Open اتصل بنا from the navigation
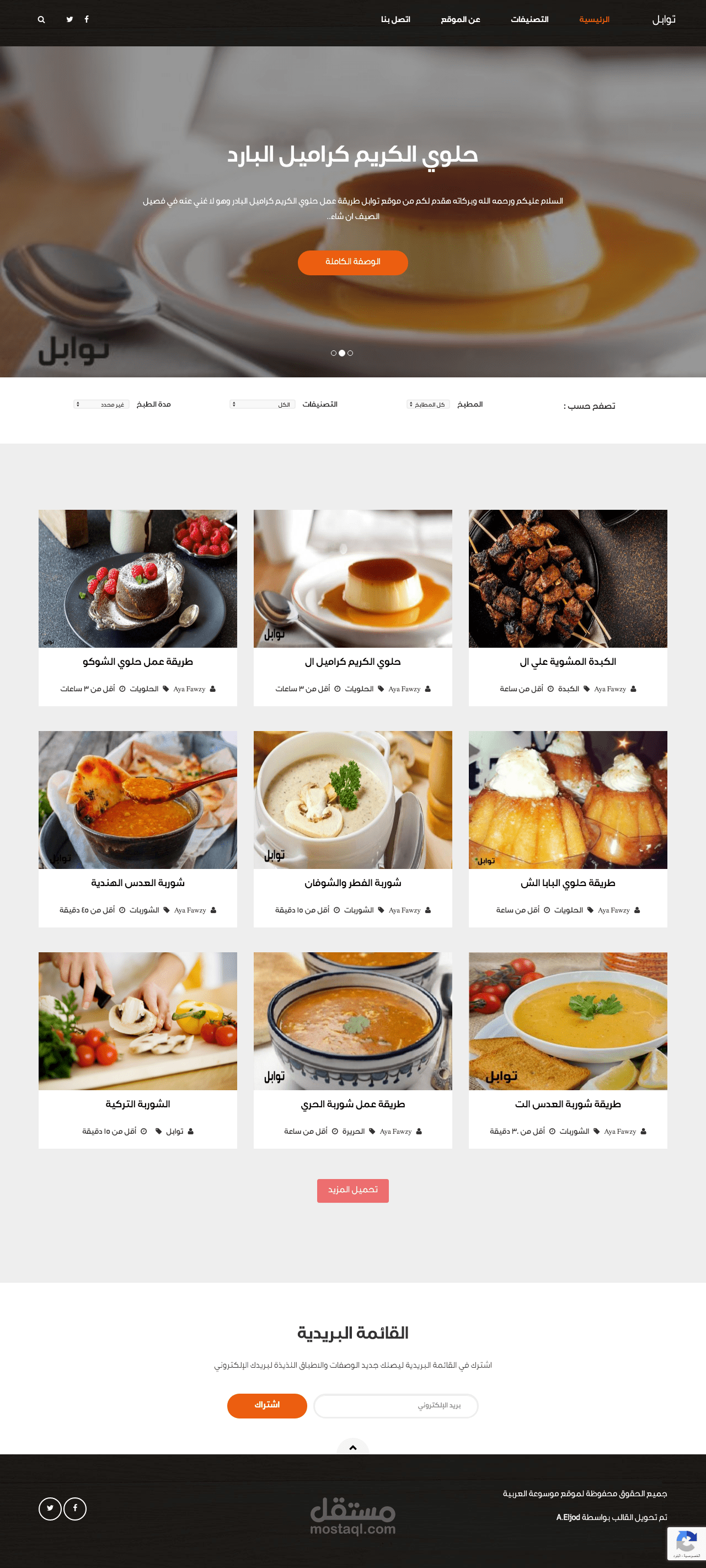This screenshot has width=706, height=1568. click(396, 19)
